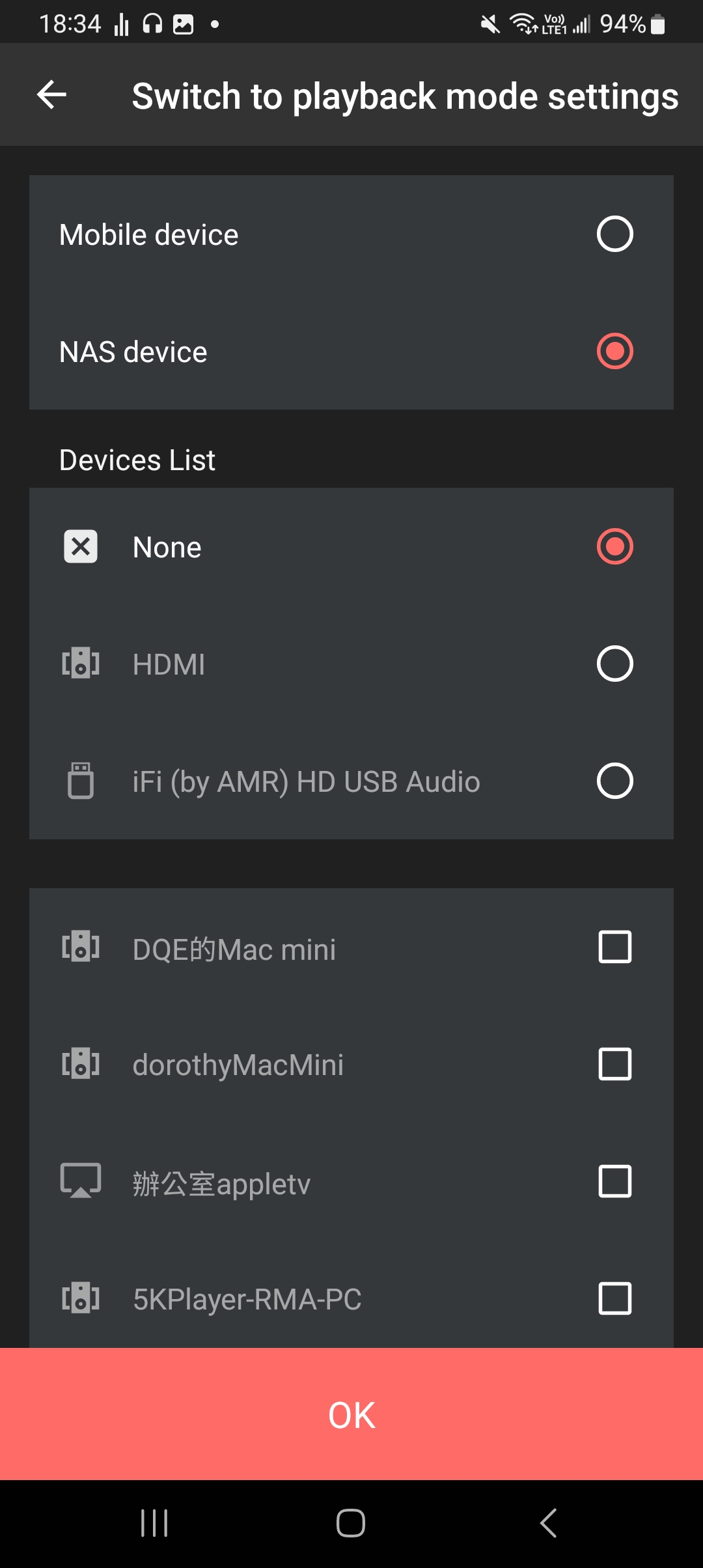Check the DQE的Mac mini device
Image resolution: width=703 pixels, height=1568 pixels.
(x=614, y=947)
